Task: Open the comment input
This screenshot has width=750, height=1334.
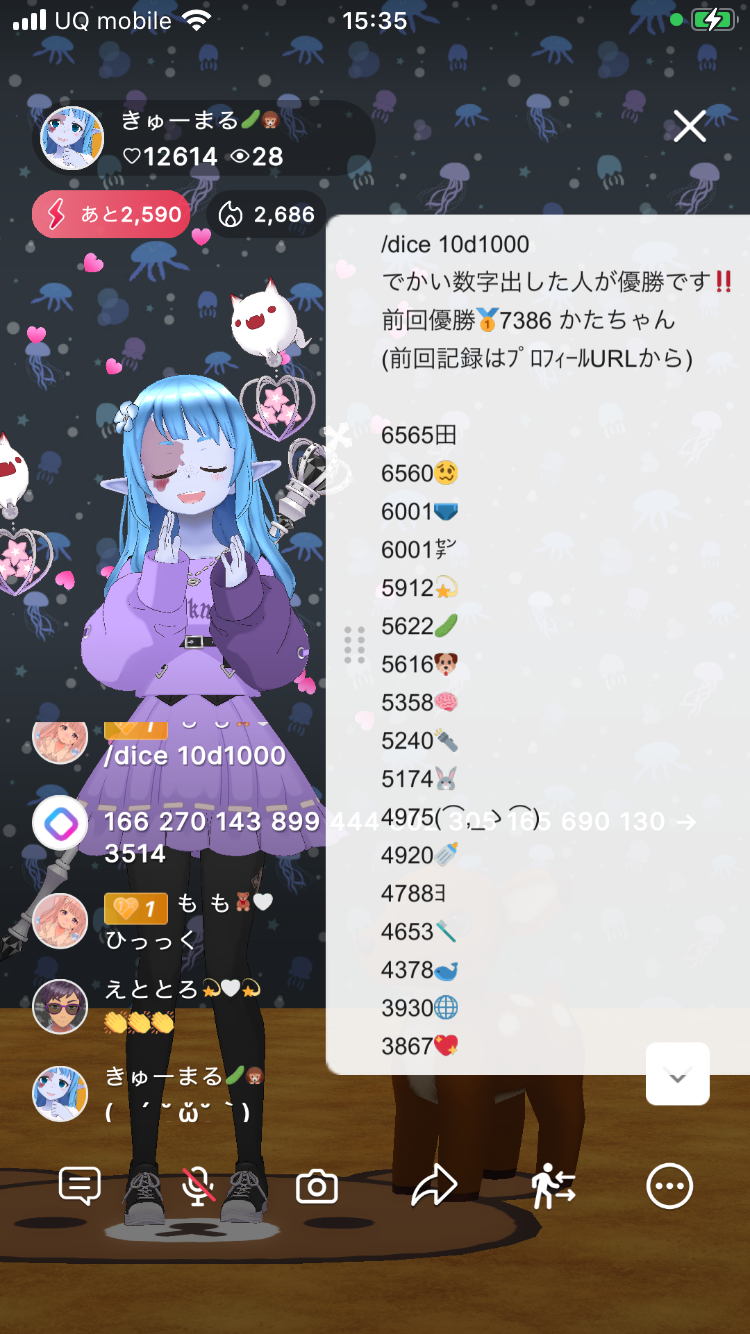Action: click(80, 1187)
